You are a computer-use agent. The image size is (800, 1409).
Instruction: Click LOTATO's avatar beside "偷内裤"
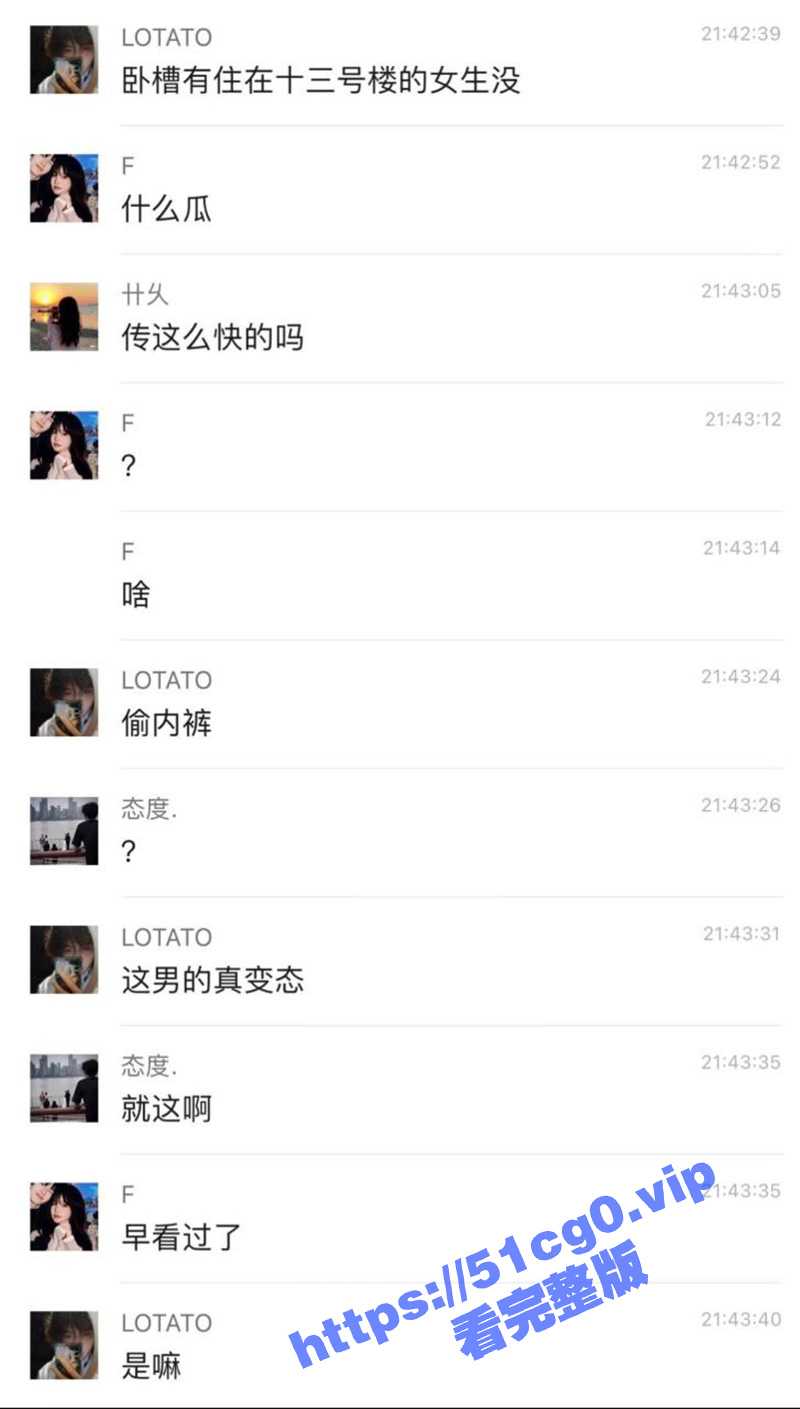click(x=63, y=702)
